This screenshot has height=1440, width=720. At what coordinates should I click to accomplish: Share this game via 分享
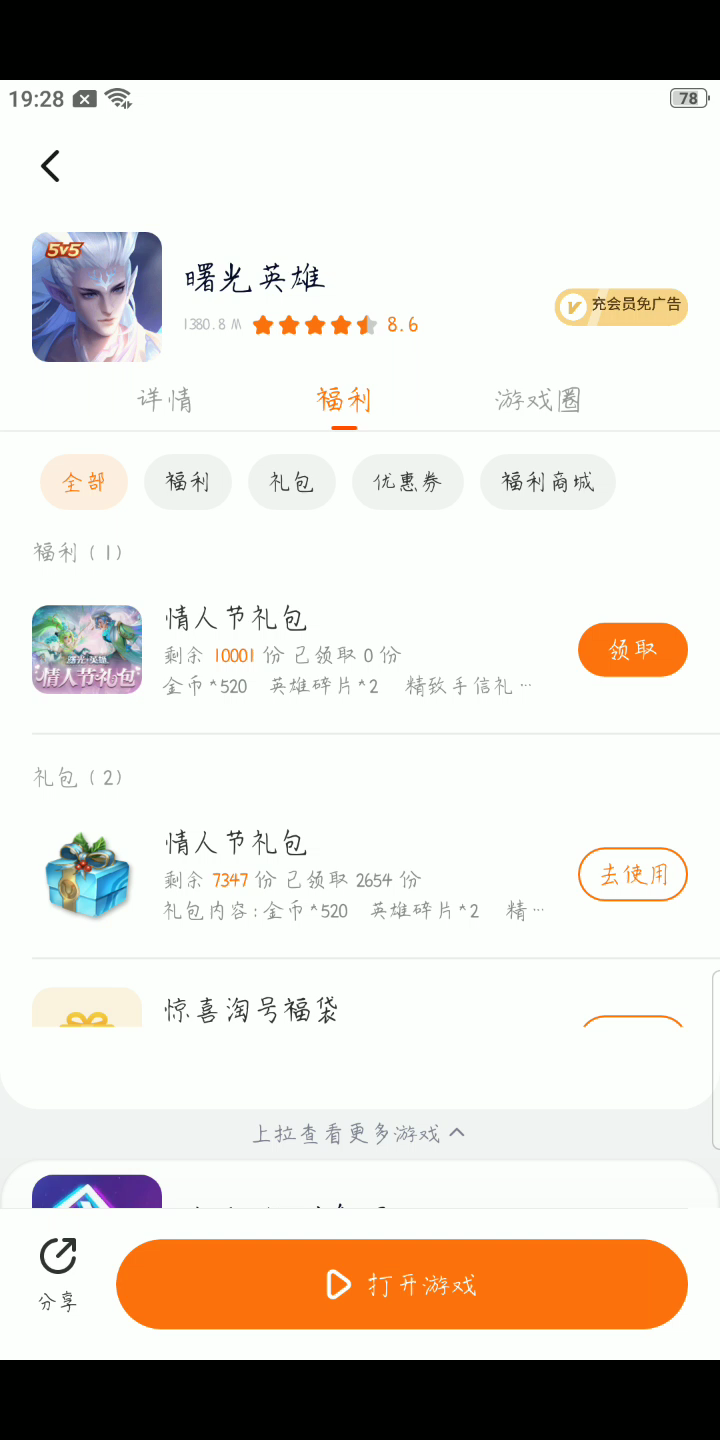point(58,1274)
